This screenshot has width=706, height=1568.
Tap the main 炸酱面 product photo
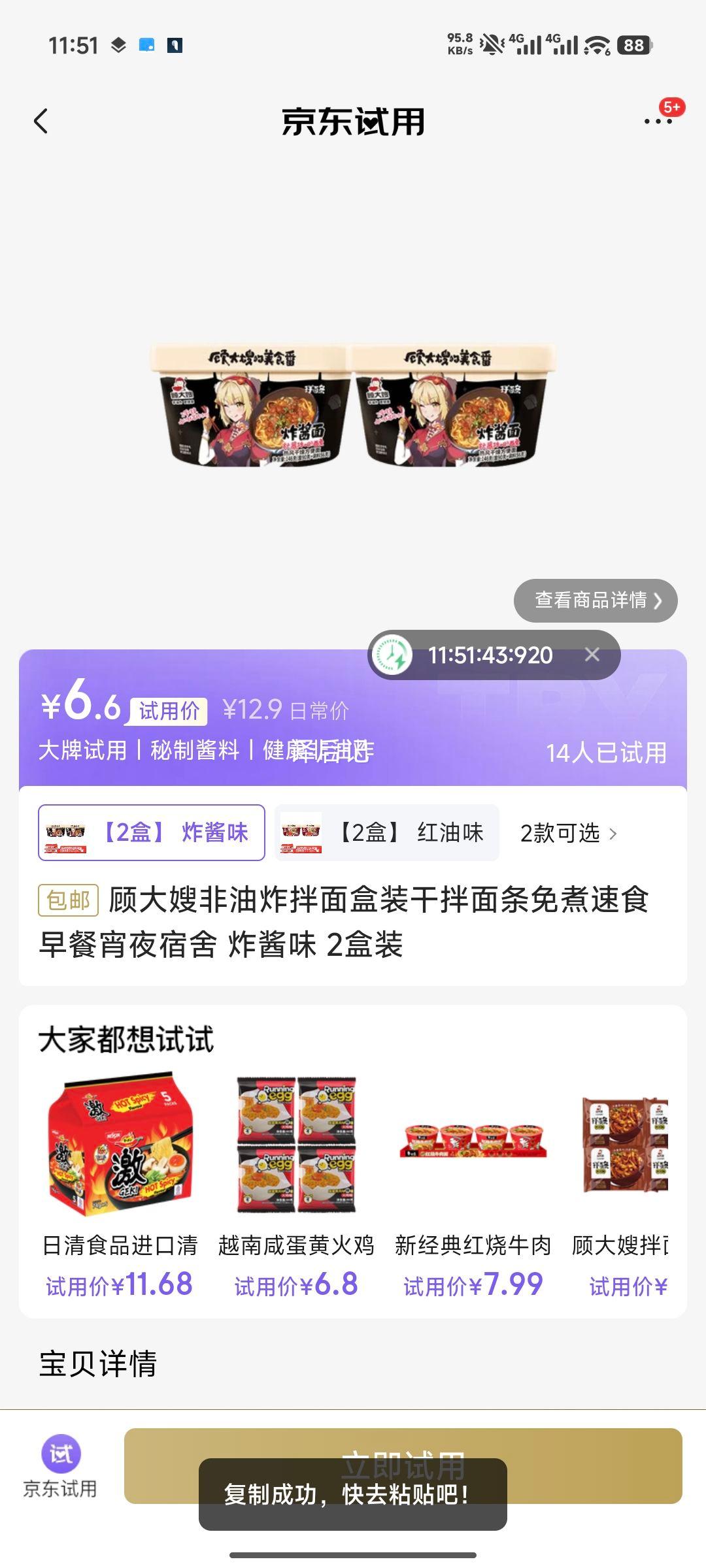(353, 412)
